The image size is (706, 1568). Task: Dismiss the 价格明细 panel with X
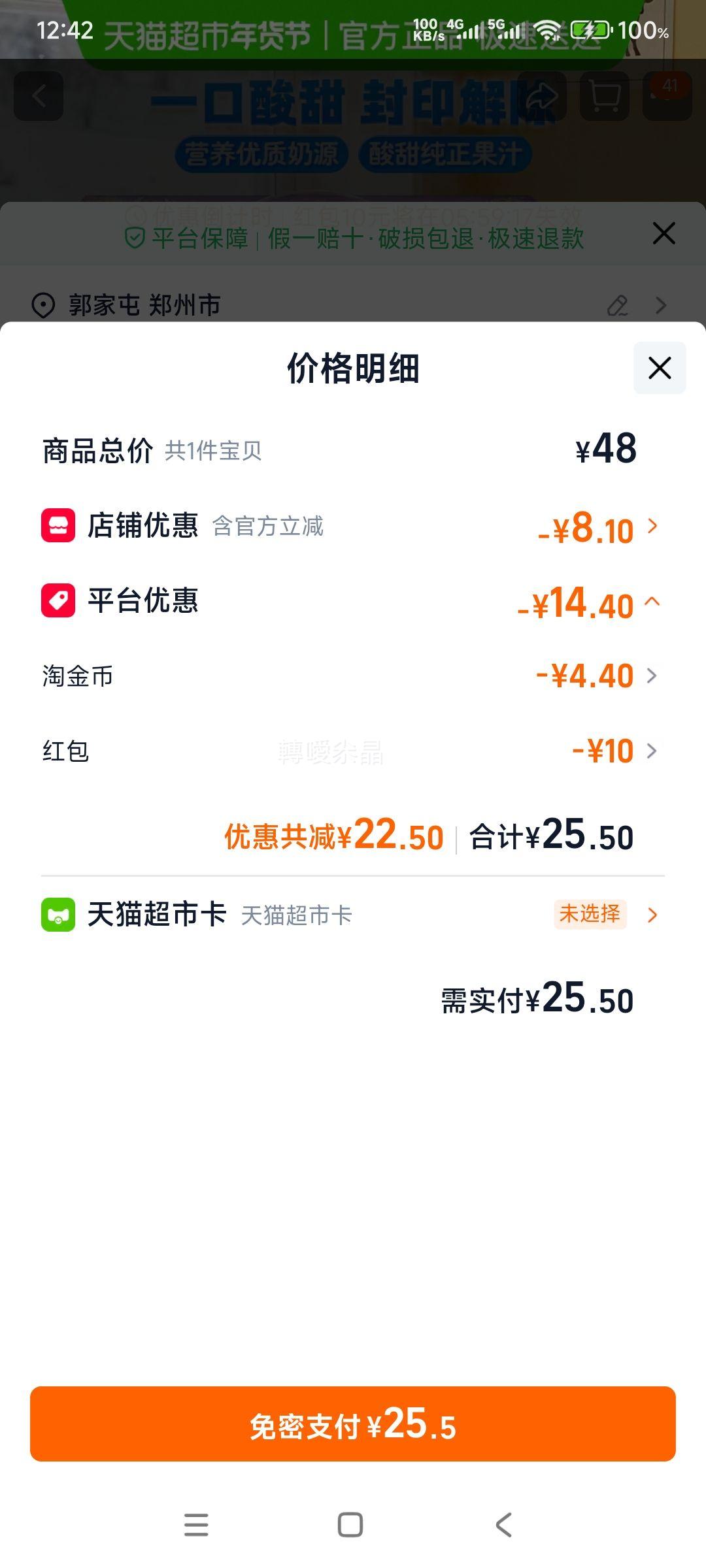[x=658, y=368]
